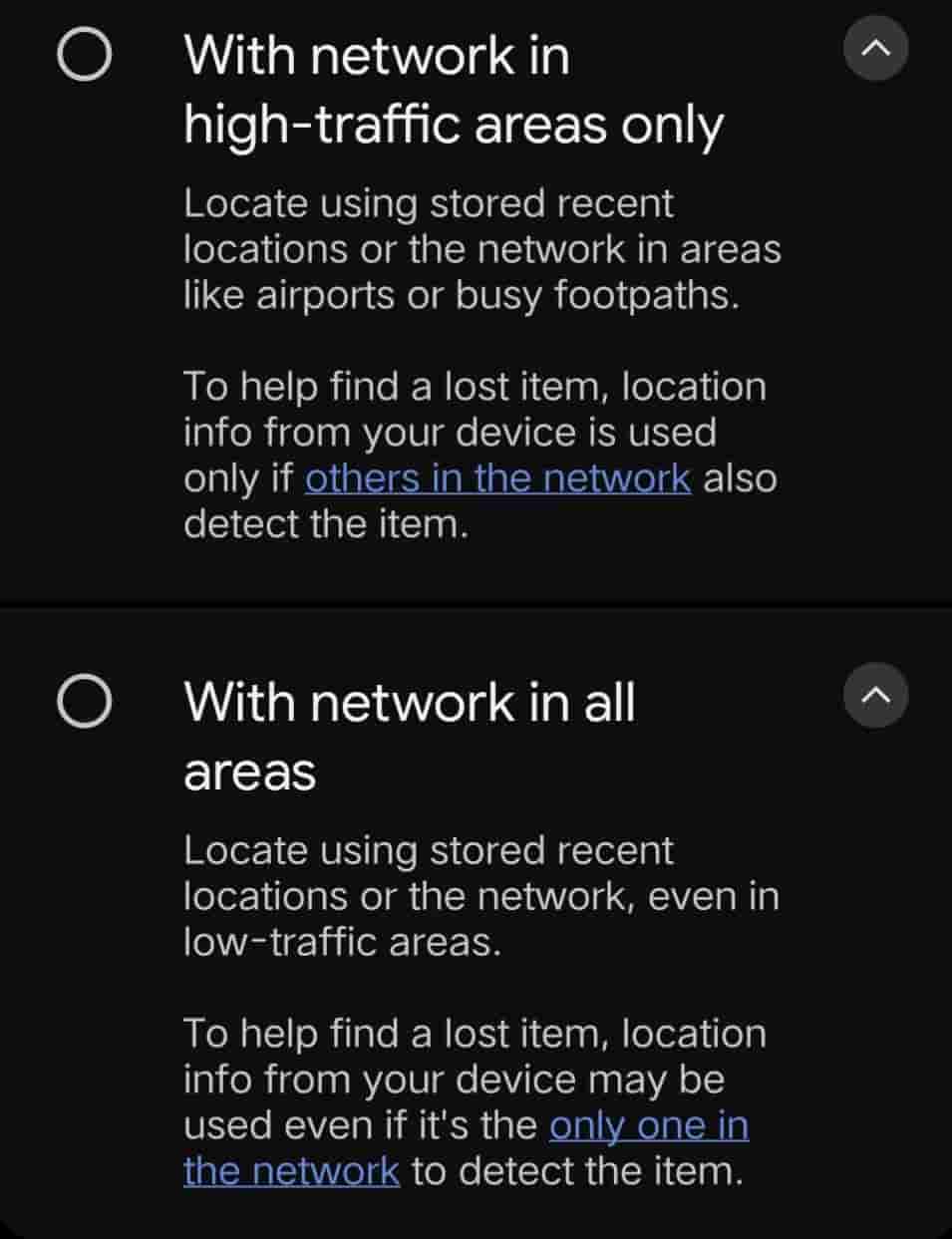
Task: Collapse the With network in all areas description
Action: (x=875, y=695)
